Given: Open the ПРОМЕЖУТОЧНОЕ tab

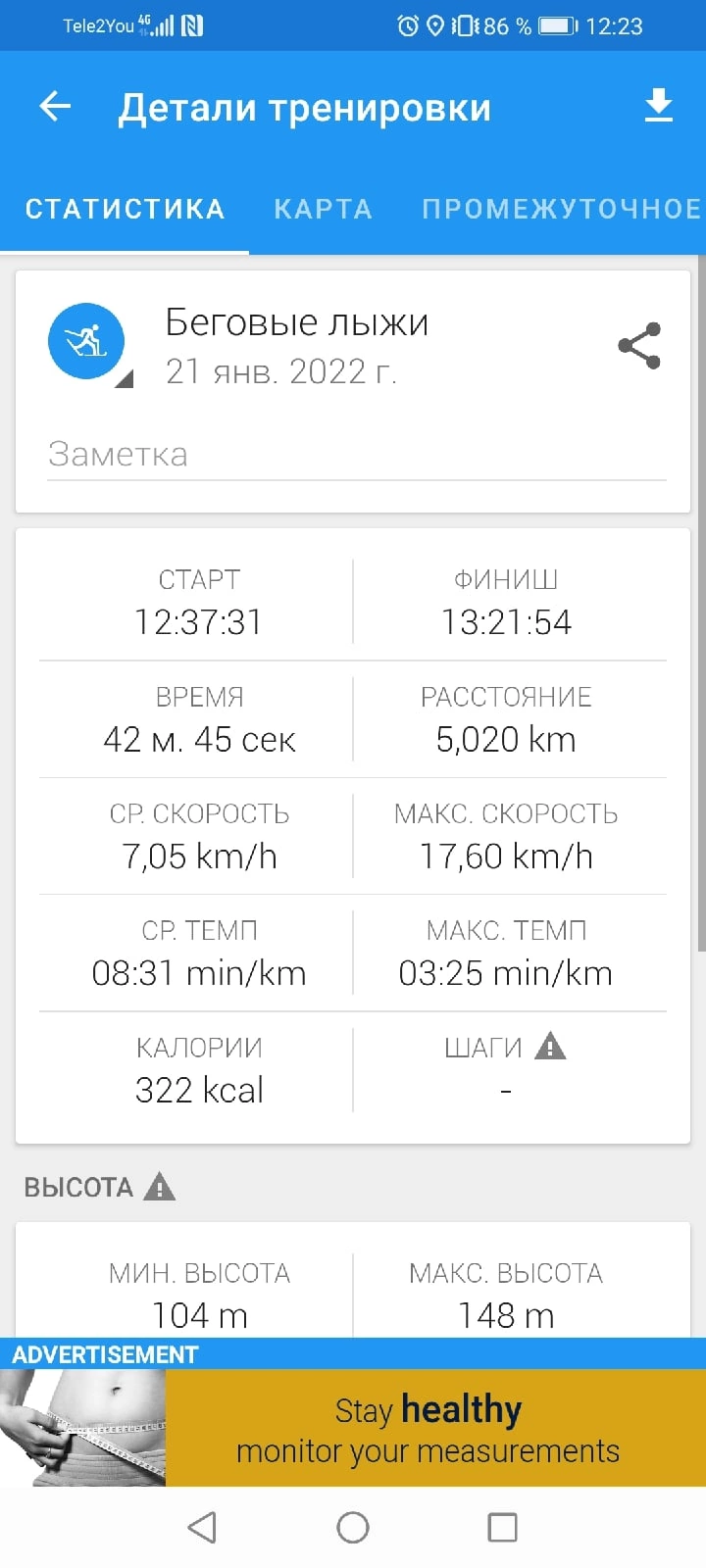Looking at the screenshot, I should pos(561,209).
